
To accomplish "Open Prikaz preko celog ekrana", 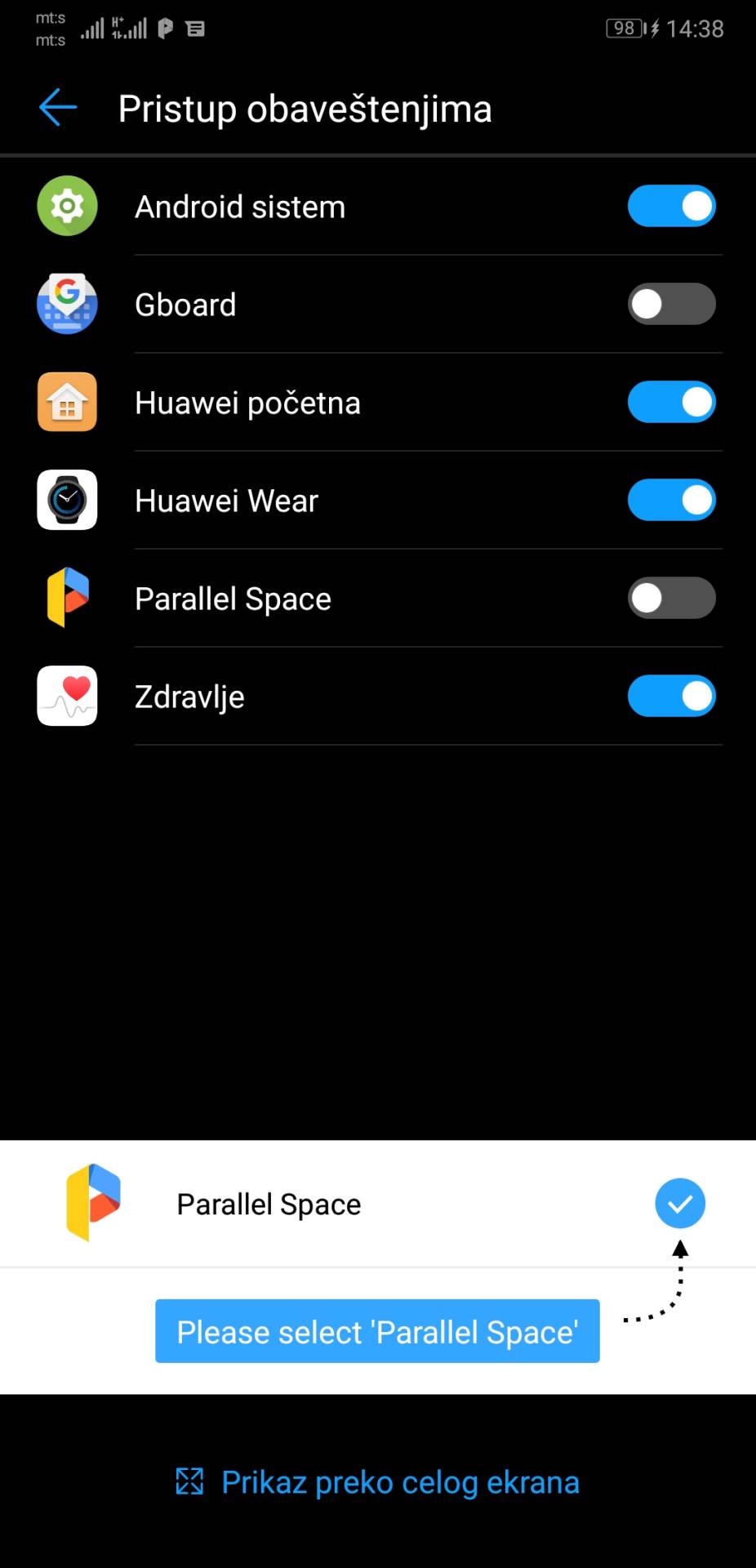I will click(398, 1481).
